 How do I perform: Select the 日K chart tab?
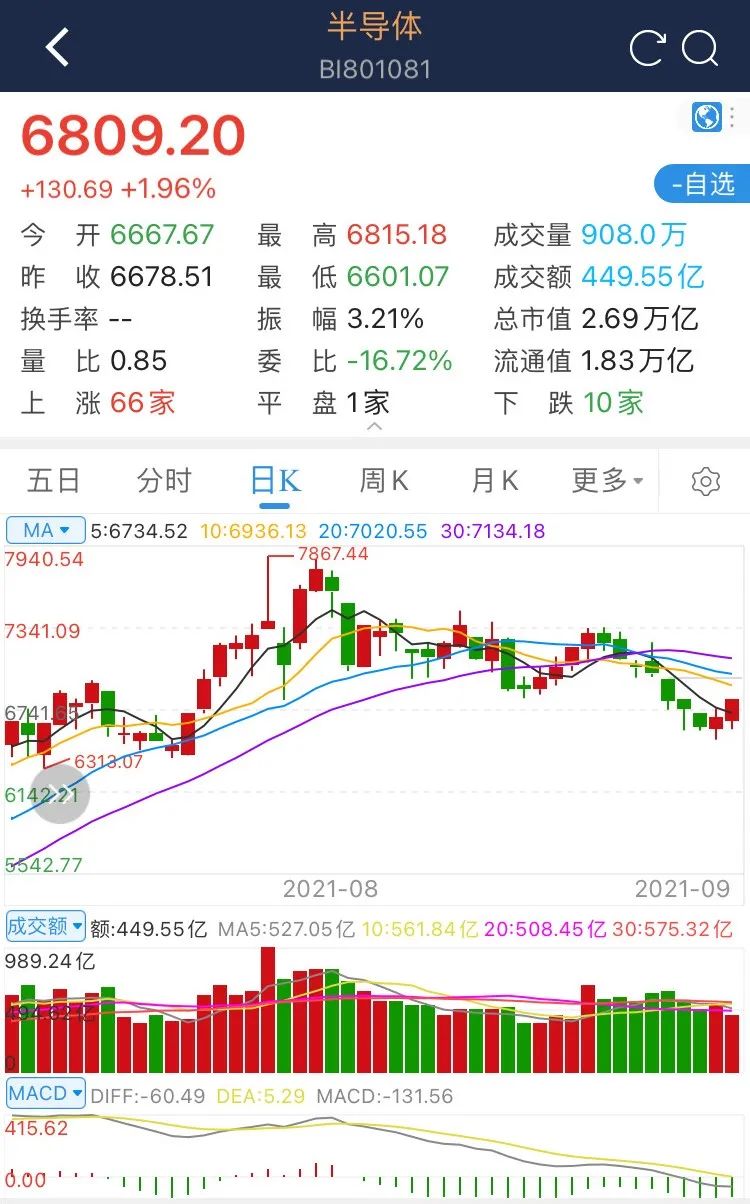pyautogui.click(x=275, y=481)
